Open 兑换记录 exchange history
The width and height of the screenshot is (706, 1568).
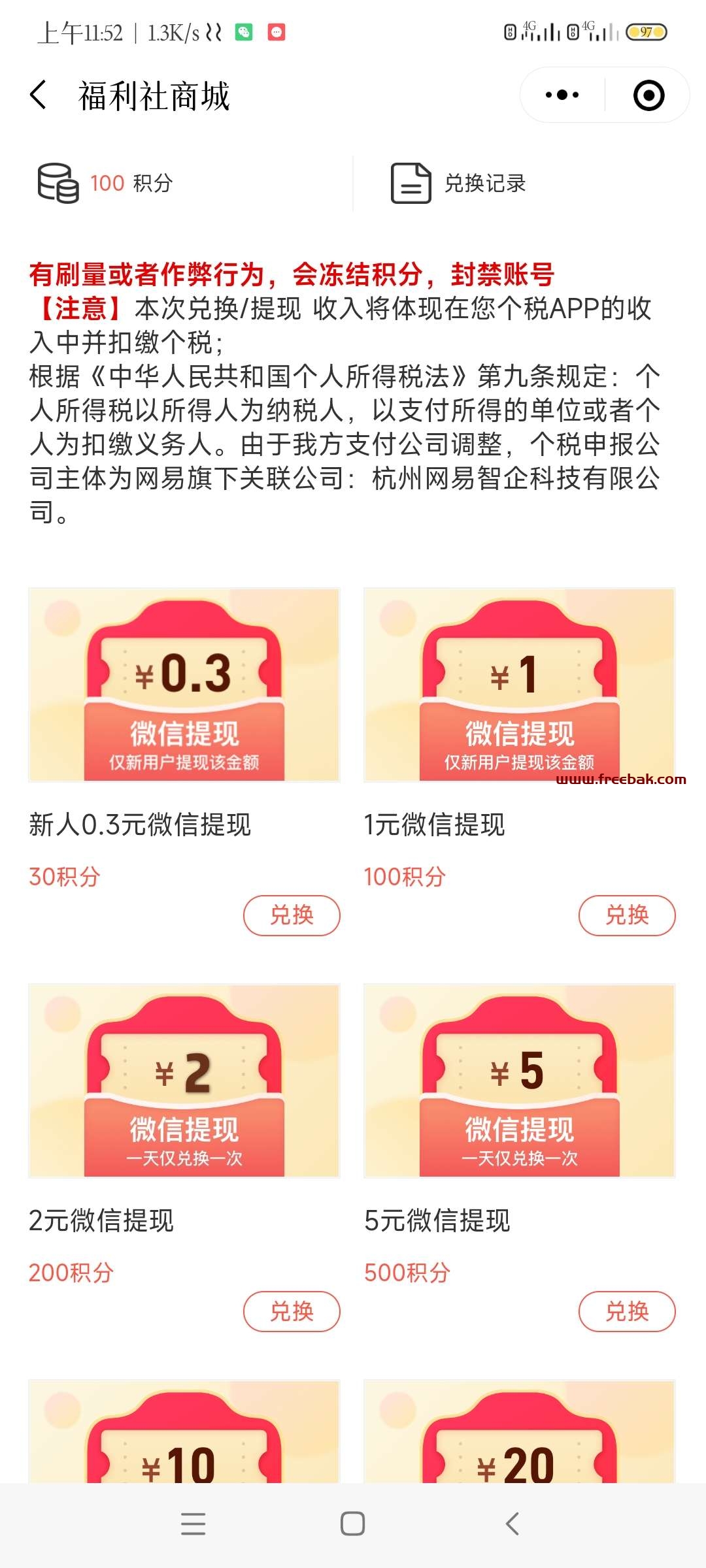click(458, 184)
